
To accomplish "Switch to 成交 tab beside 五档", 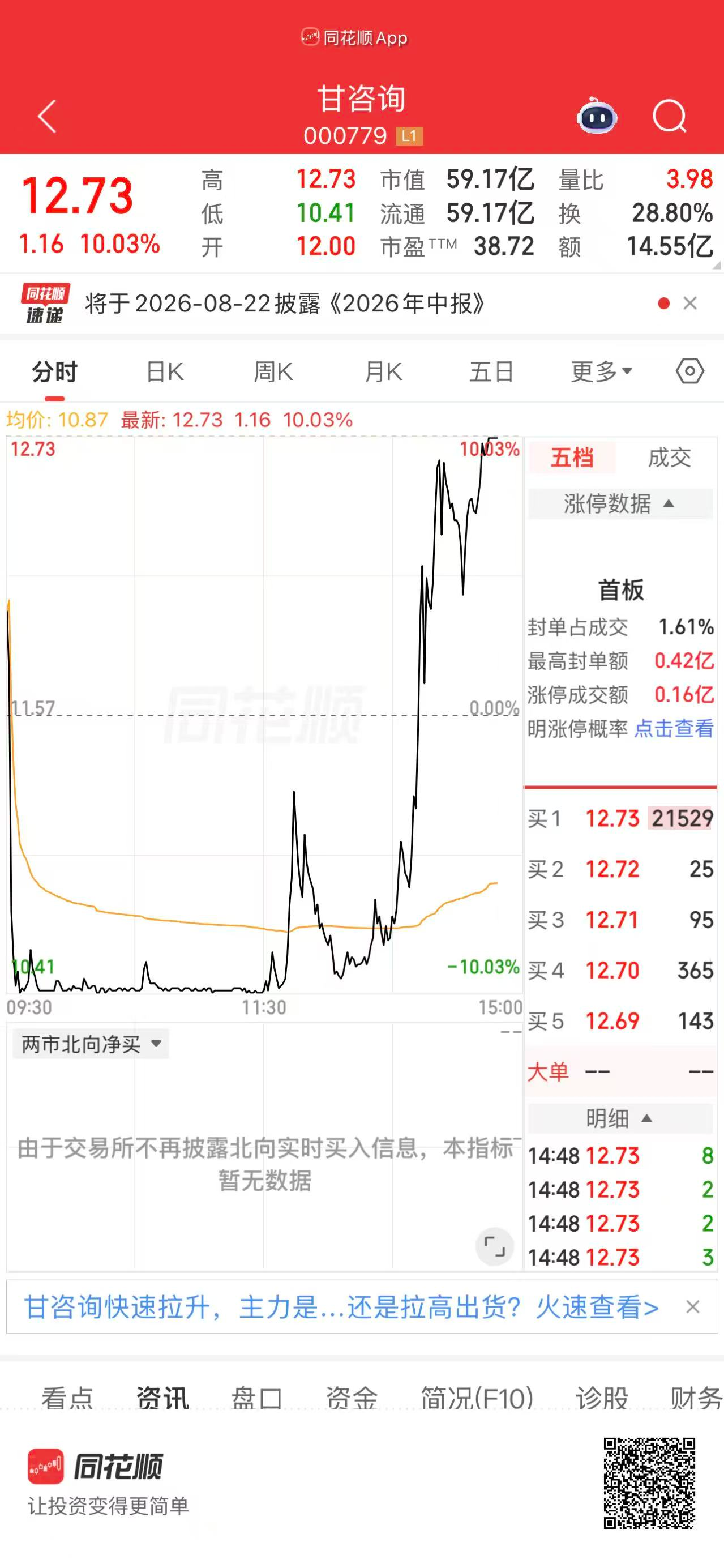I will point(669,458).
